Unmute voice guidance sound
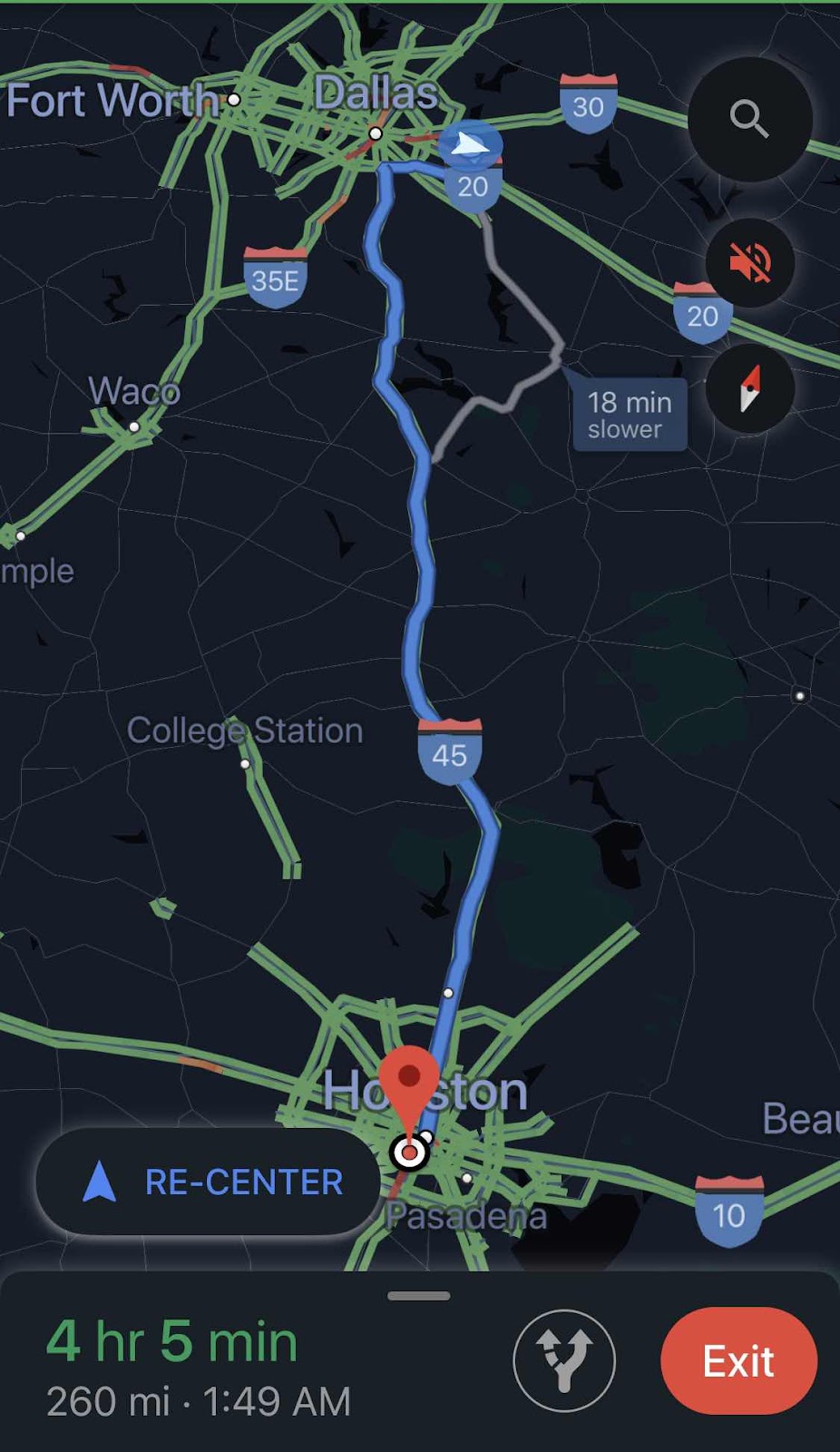 pyautogui.click(x=749, y=263)
